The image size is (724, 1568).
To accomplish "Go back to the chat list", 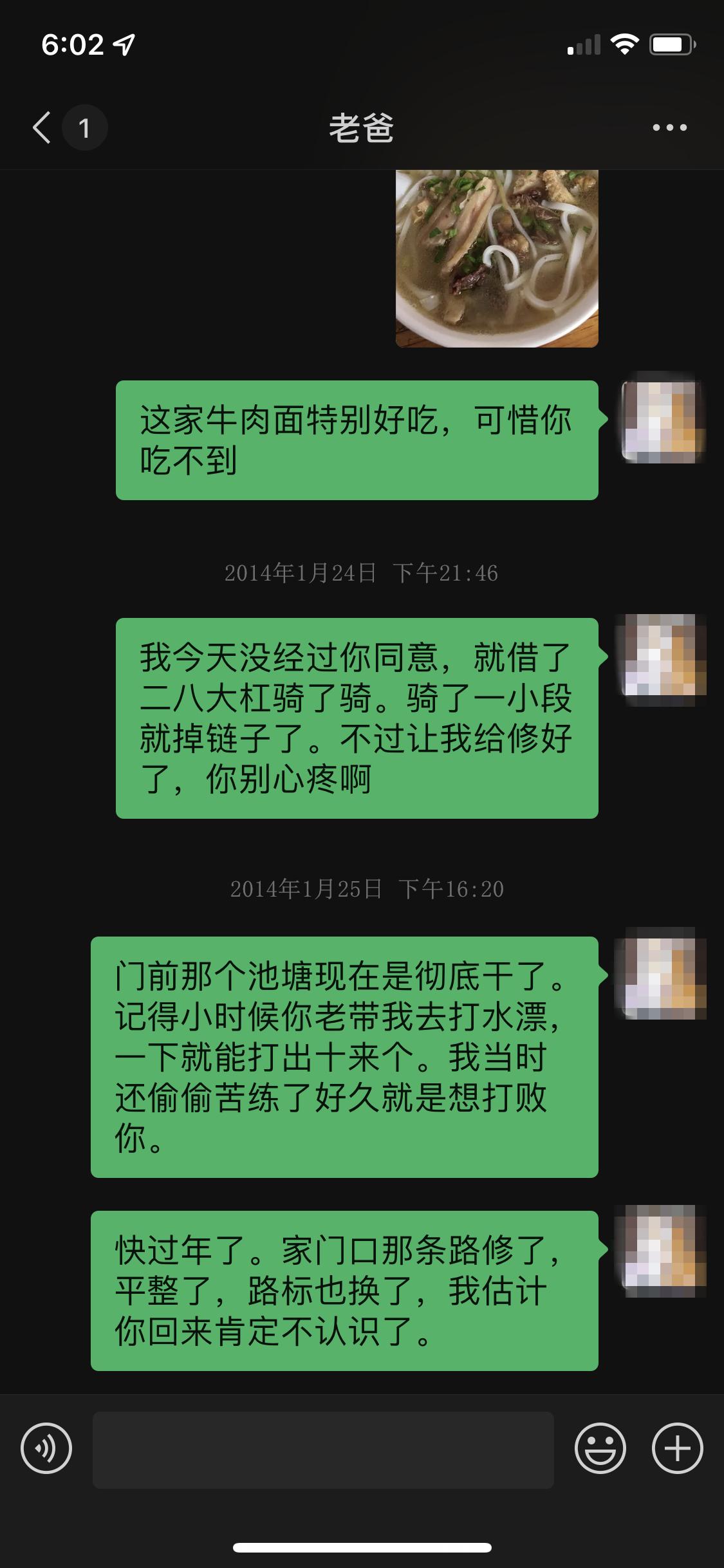I will tap(42, 127).
